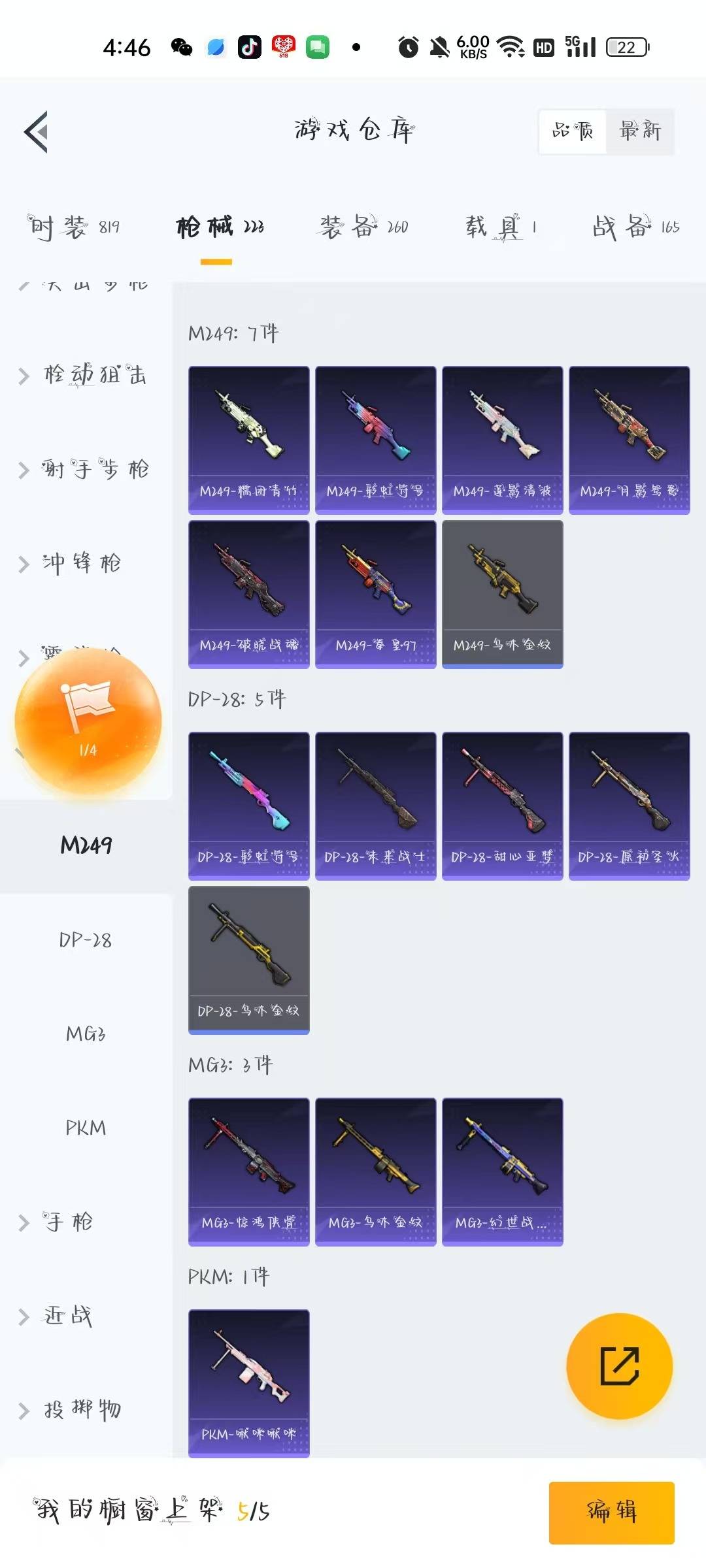This screenshot has width=706, height=1568.
Task: Tap the yellow share floating button
Action: coord(619,1365)
